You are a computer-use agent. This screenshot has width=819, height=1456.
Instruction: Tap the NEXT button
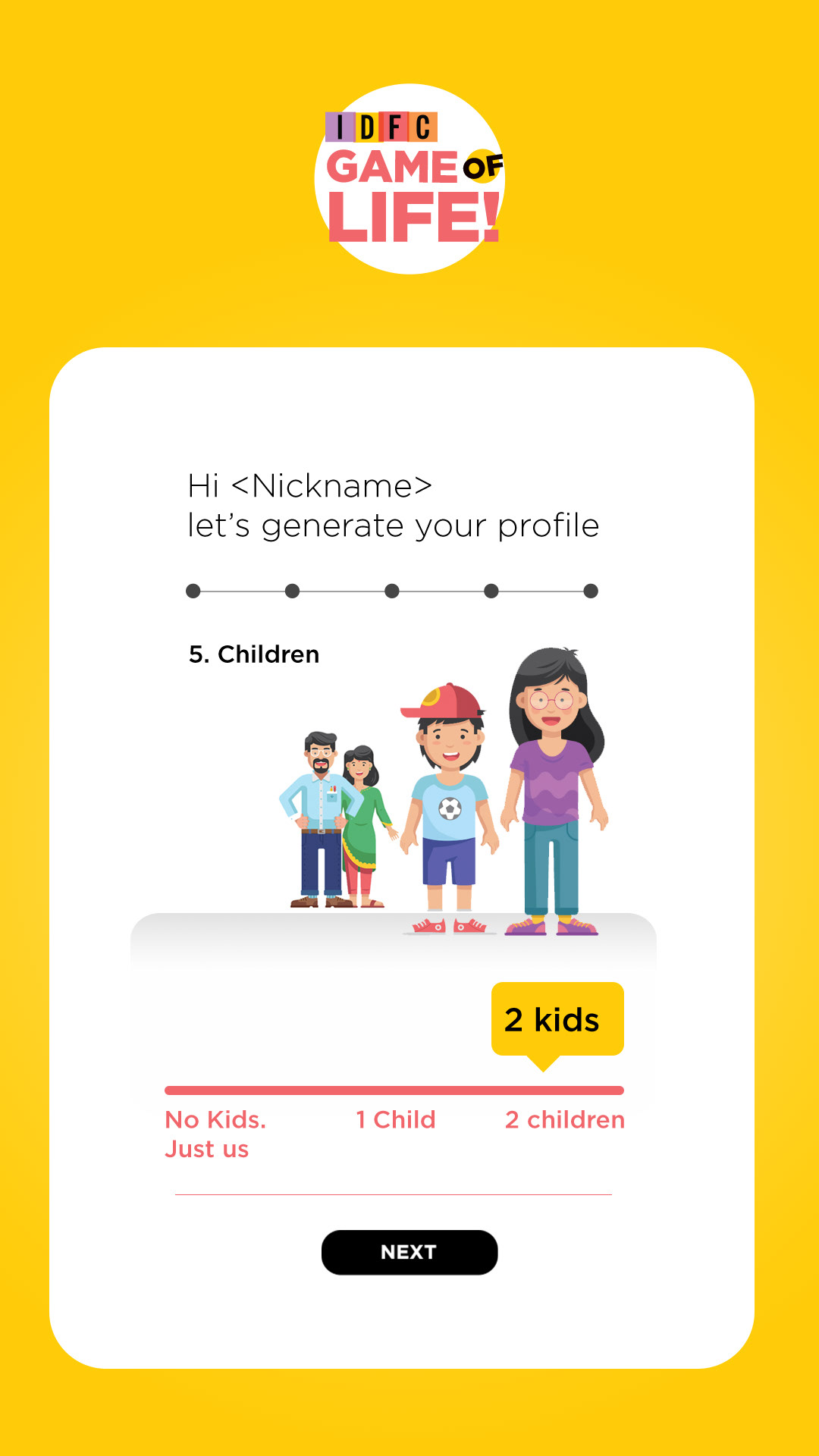point(409,1252)
